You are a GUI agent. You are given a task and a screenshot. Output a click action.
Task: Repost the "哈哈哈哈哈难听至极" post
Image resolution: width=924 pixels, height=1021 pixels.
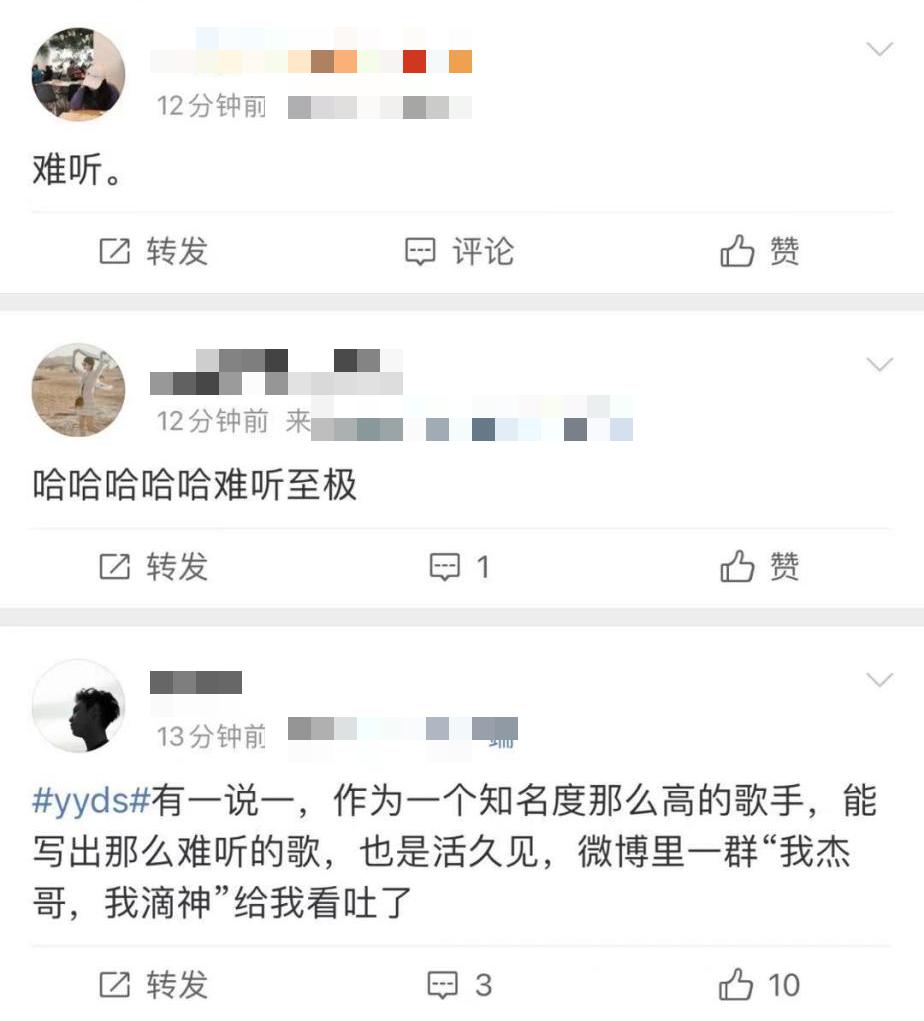[153, 568]
